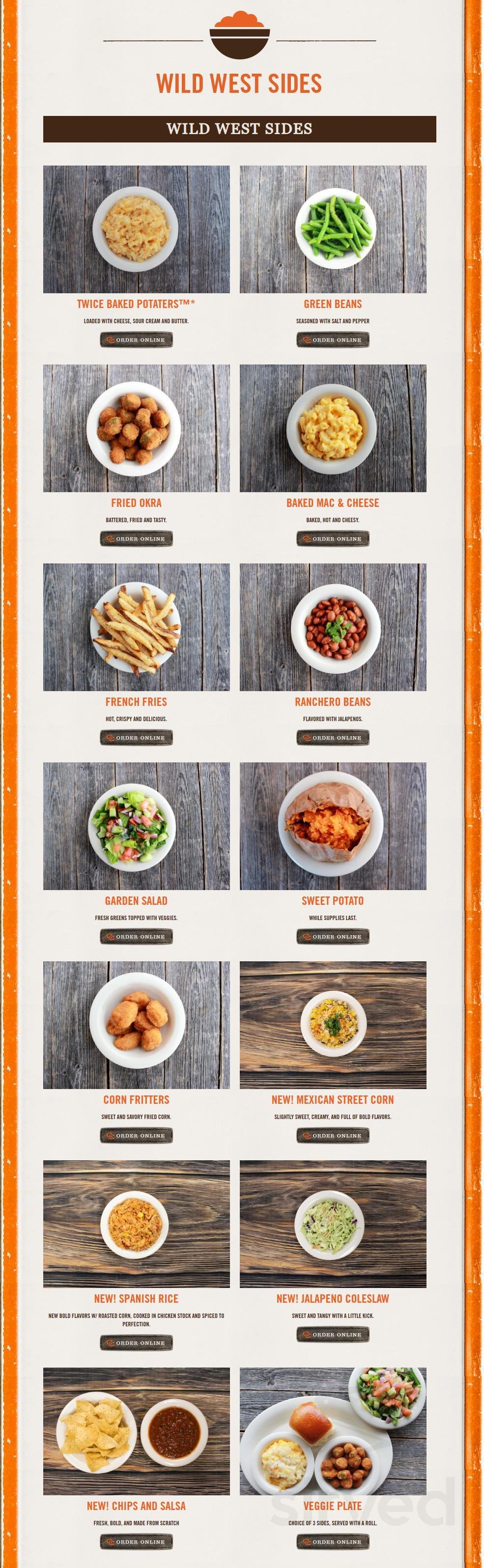Order Fried Okra online

click(137, 539)
